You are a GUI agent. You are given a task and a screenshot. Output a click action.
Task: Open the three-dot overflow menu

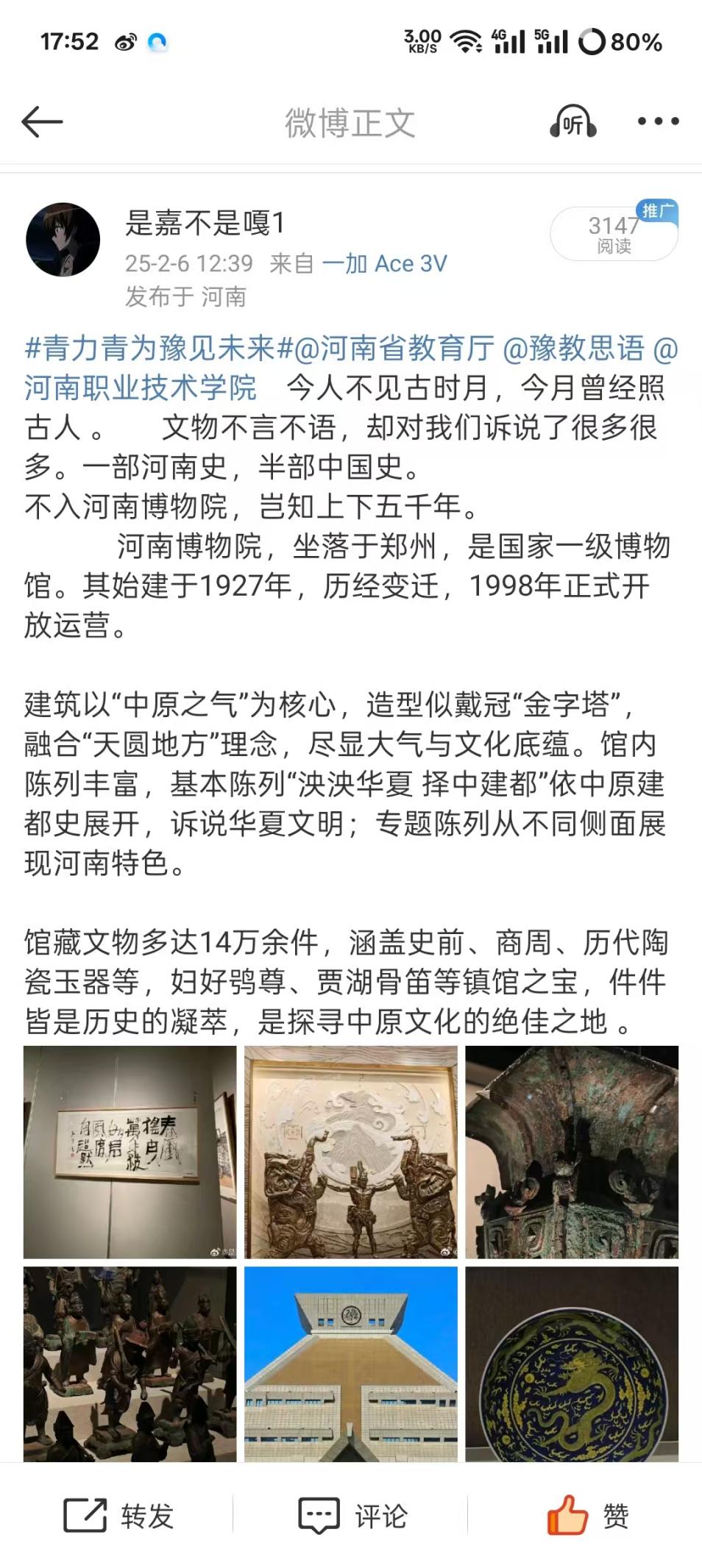(658, 121)
